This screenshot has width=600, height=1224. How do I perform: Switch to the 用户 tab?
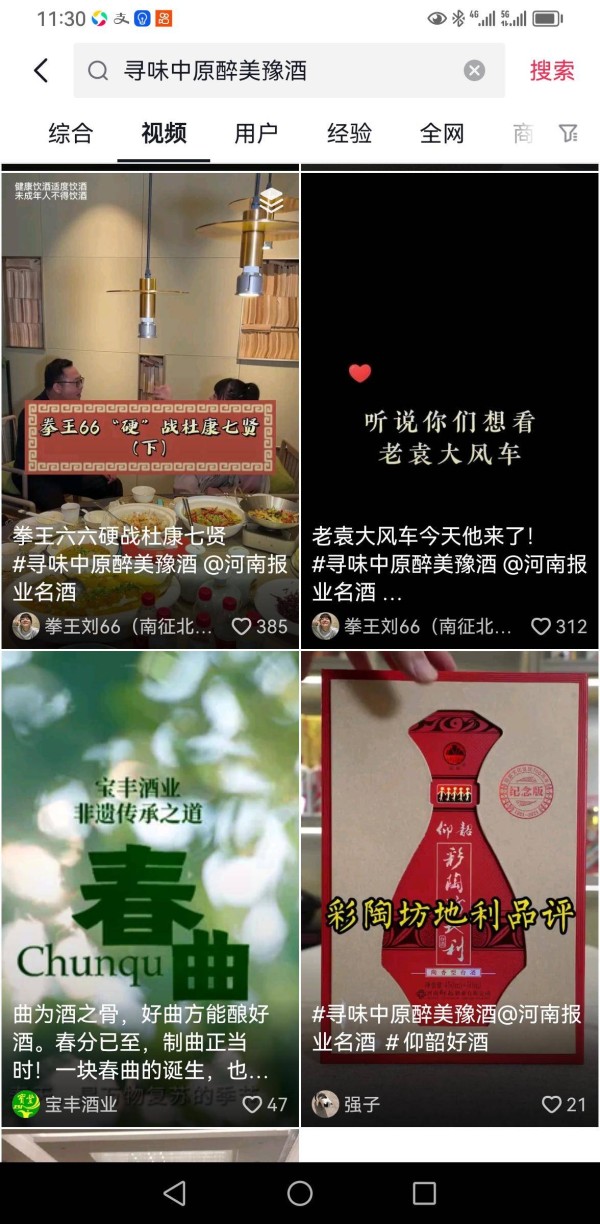(256, 133)
